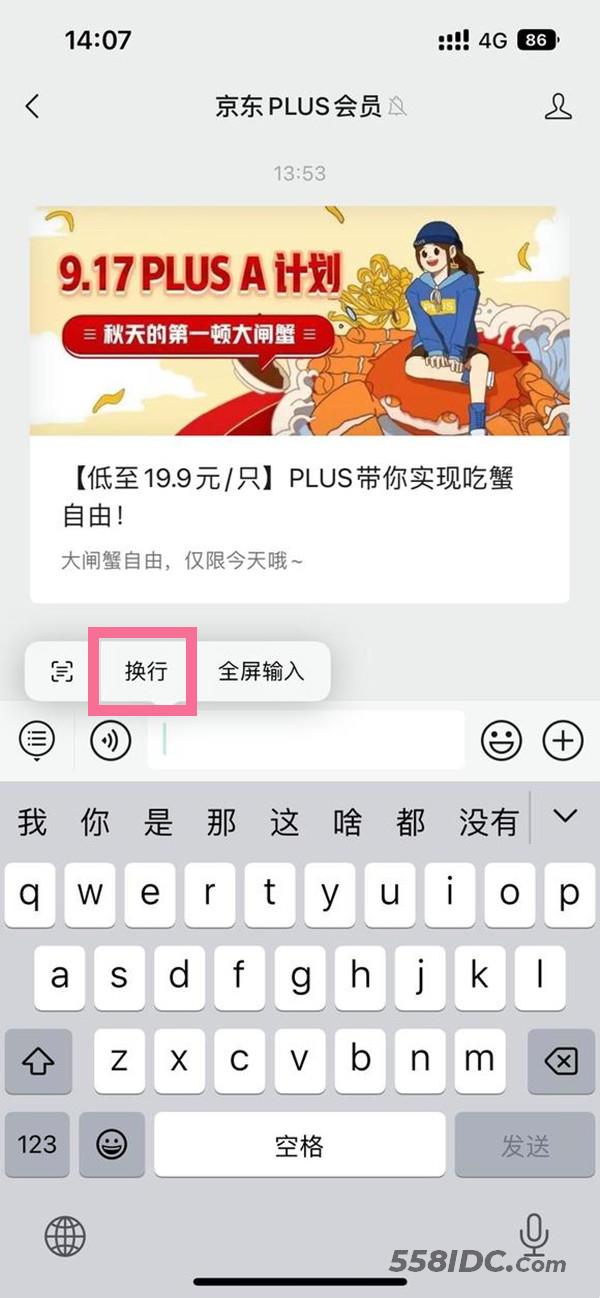Go back from 京东PLUS会员 chat
Screen dimensions: 600x1298
[x=33, y=107]
